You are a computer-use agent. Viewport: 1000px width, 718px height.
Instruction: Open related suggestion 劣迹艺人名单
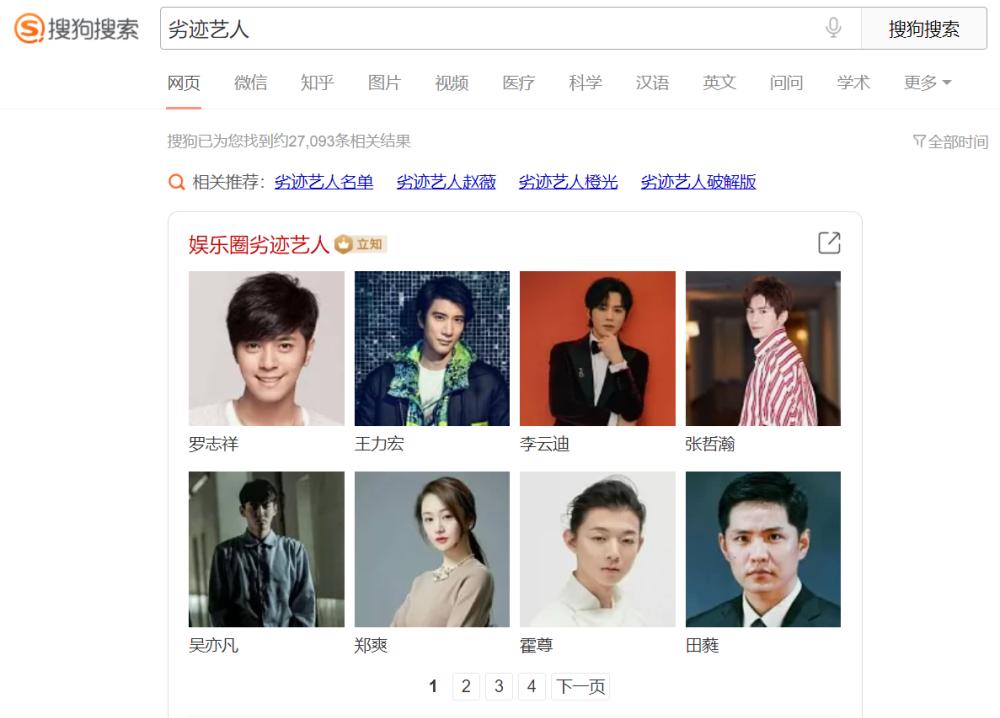[x=324, y=182]
